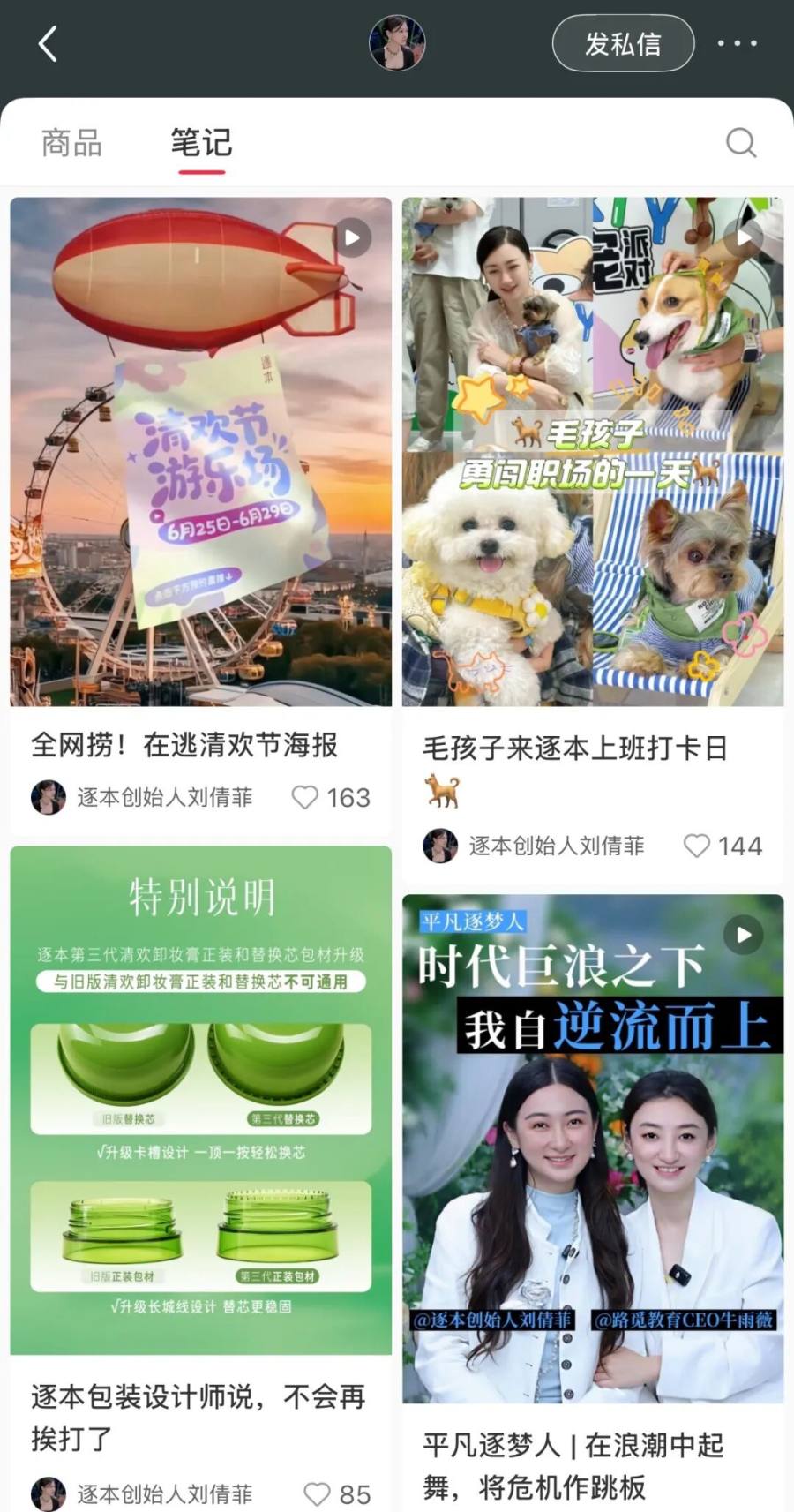Send a private message via 发私信

pyautogui.click(x=623, y=44)
